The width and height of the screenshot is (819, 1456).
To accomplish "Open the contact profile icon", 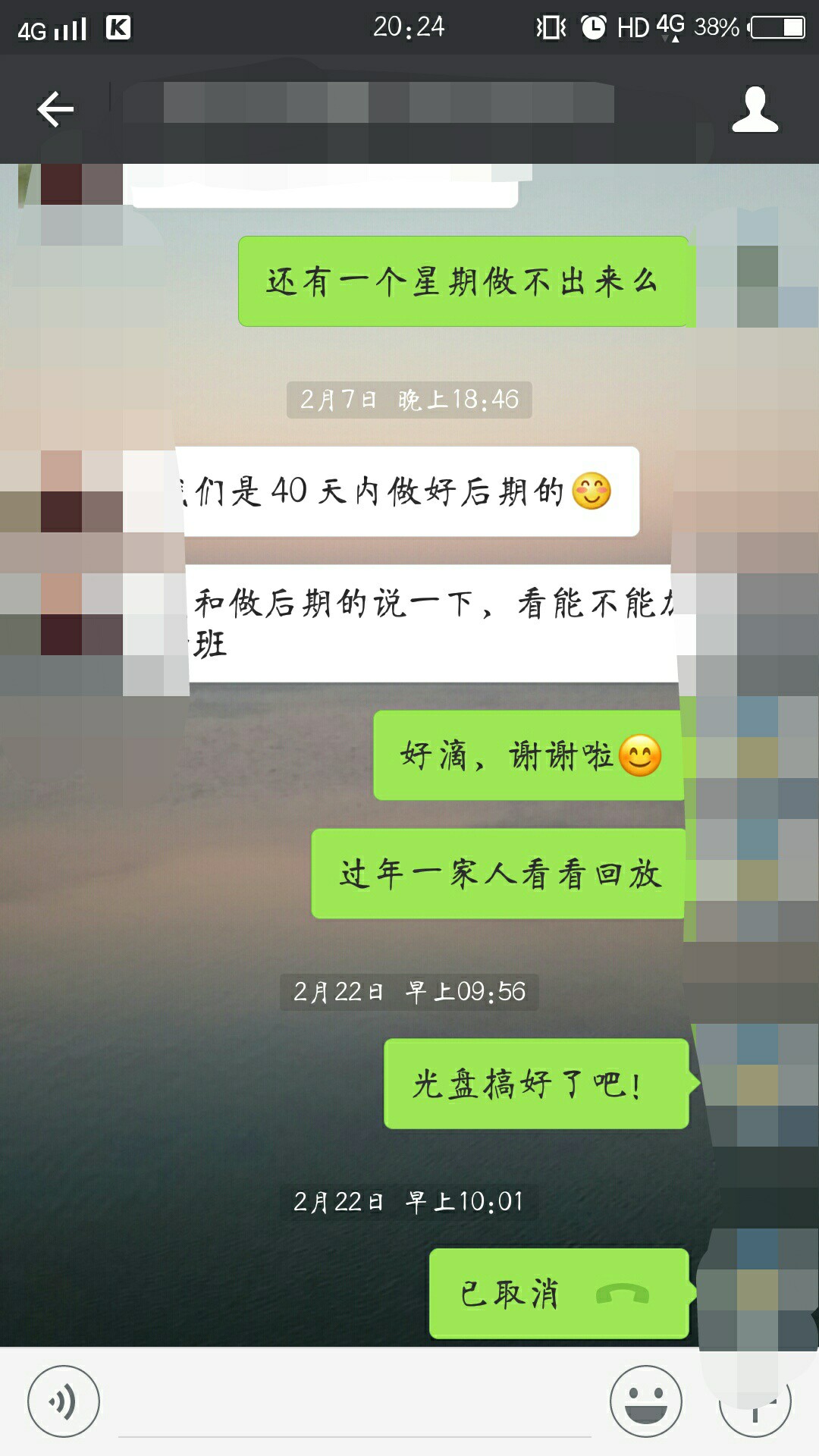I will pos(755,109).
